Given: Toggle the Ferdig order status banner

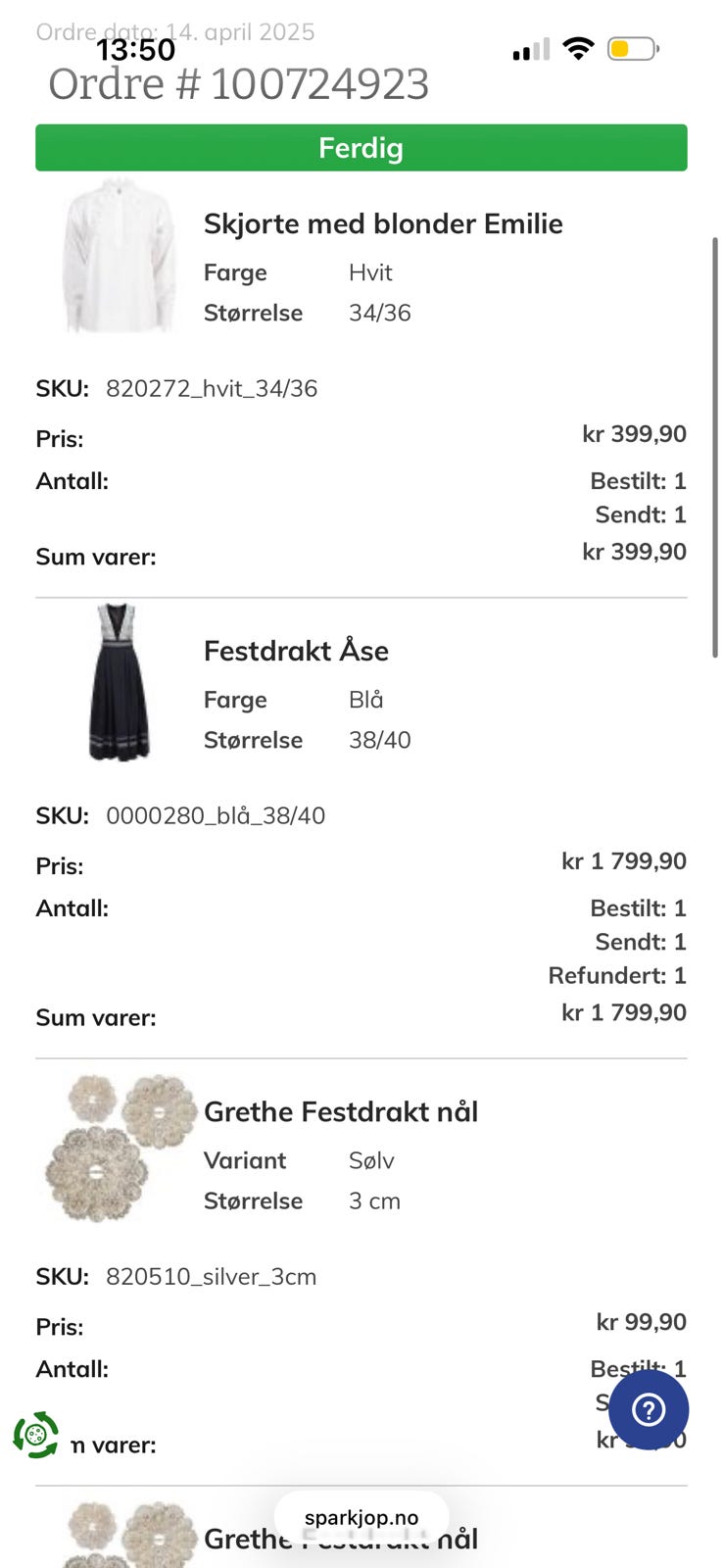Looking at the screenshot, I should (361, 148).
